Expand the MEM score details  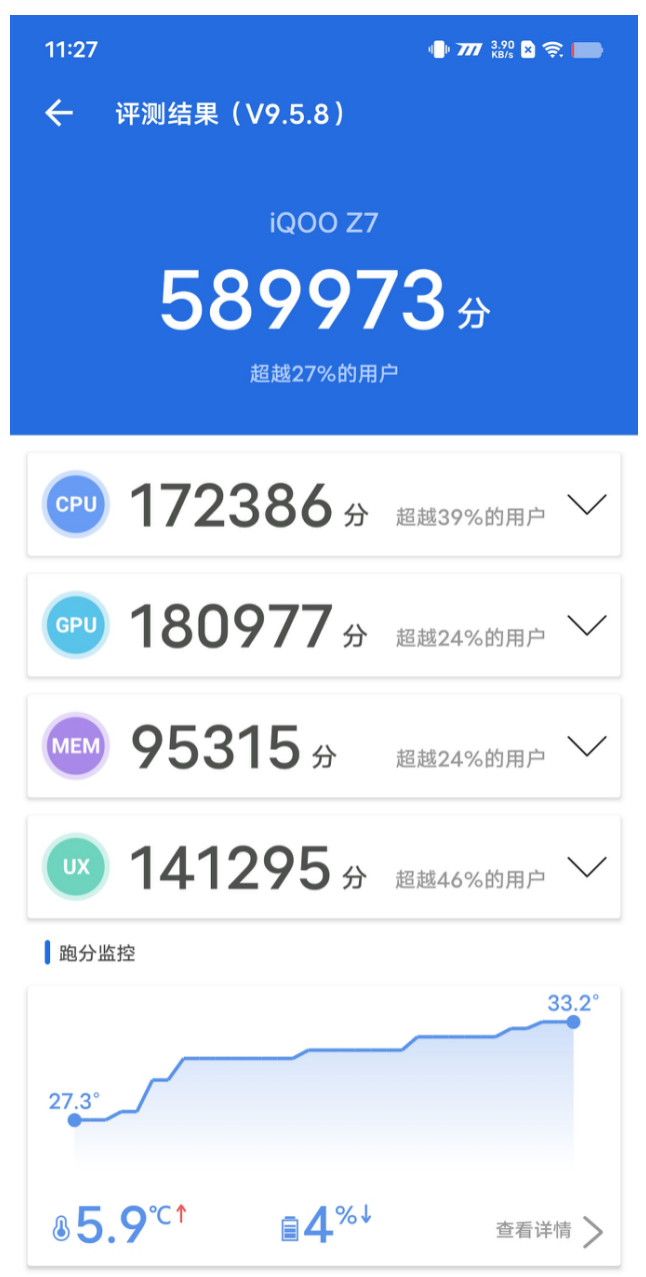coord(586,746)
